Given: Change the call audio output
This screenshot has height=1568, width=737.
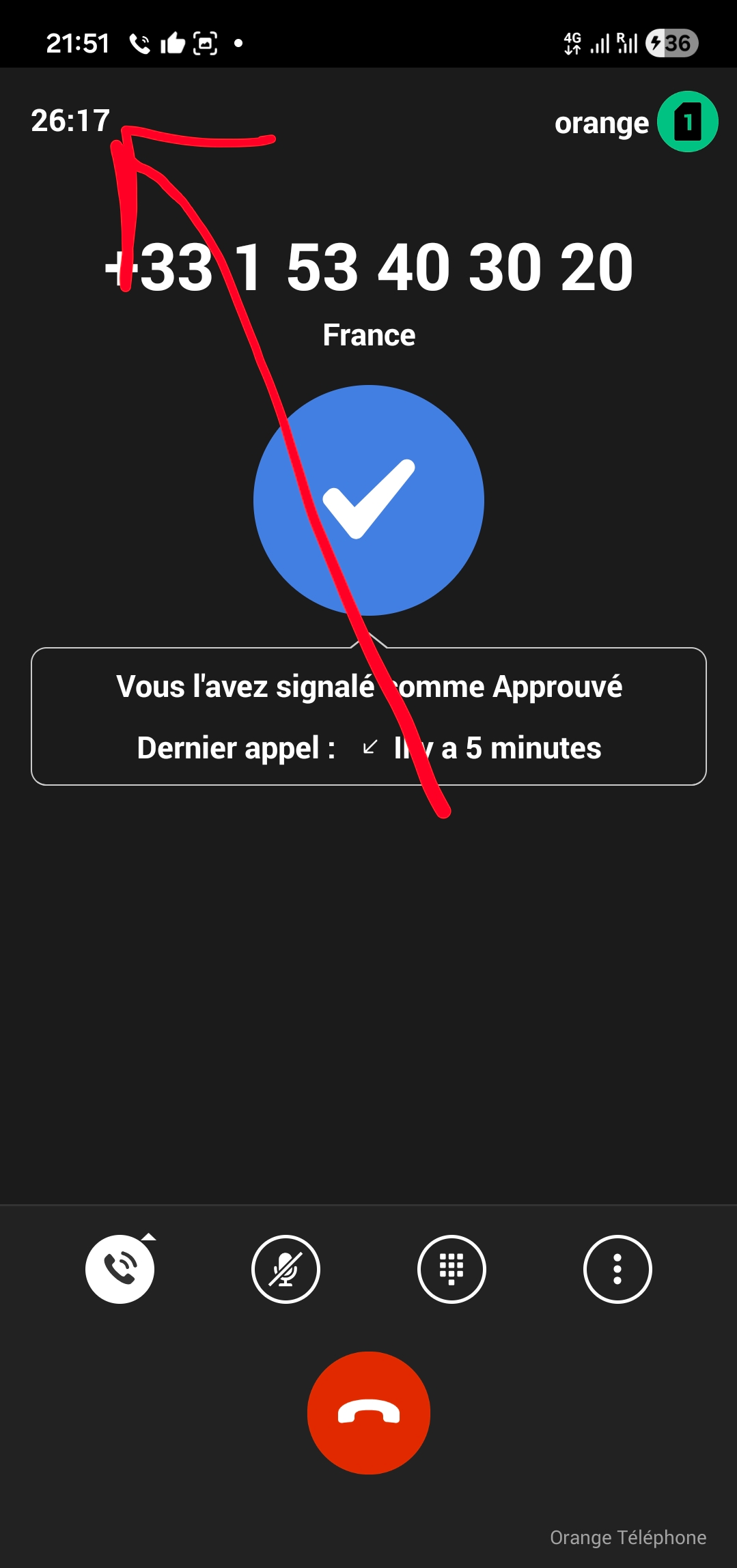Looking at the screenshot, I should click(x=120, y=1269).
